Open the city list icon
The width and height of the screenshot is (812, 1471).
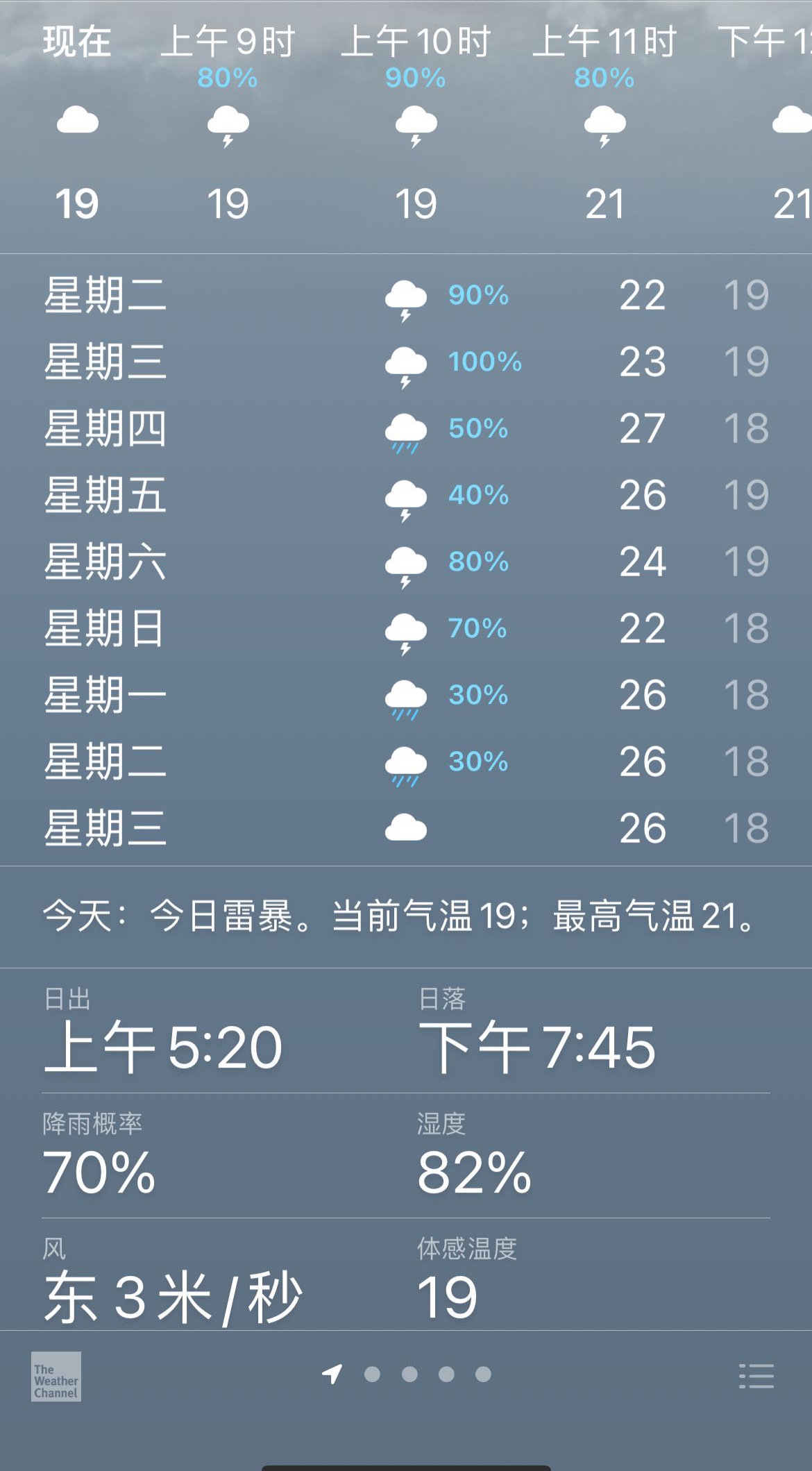(756, 1376)
